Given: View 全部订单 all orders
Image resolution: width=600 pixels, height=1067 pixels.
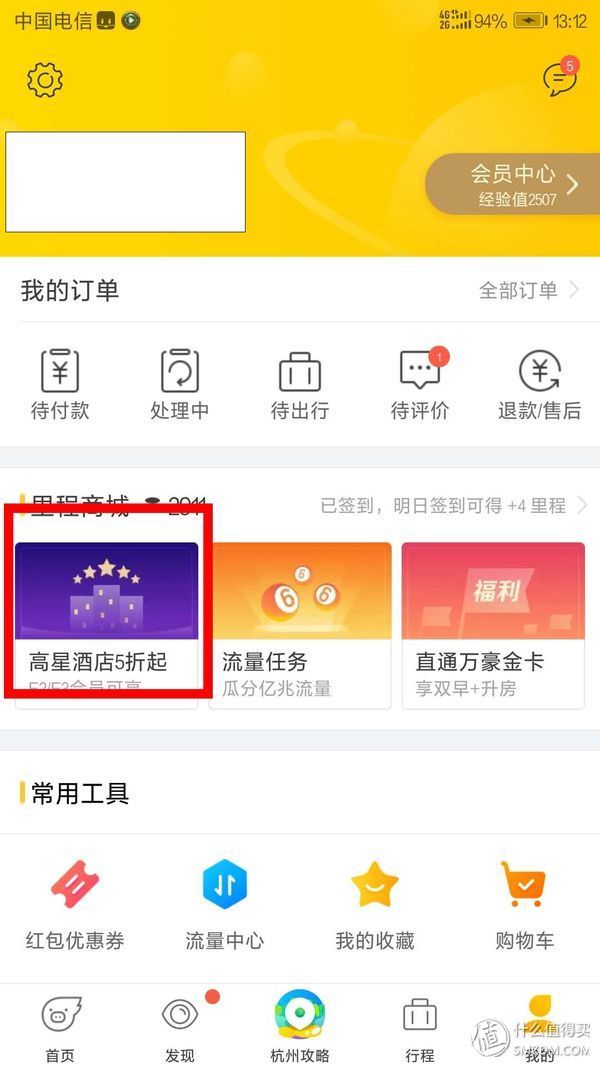Looking at the screenshot, I should 529,290.
